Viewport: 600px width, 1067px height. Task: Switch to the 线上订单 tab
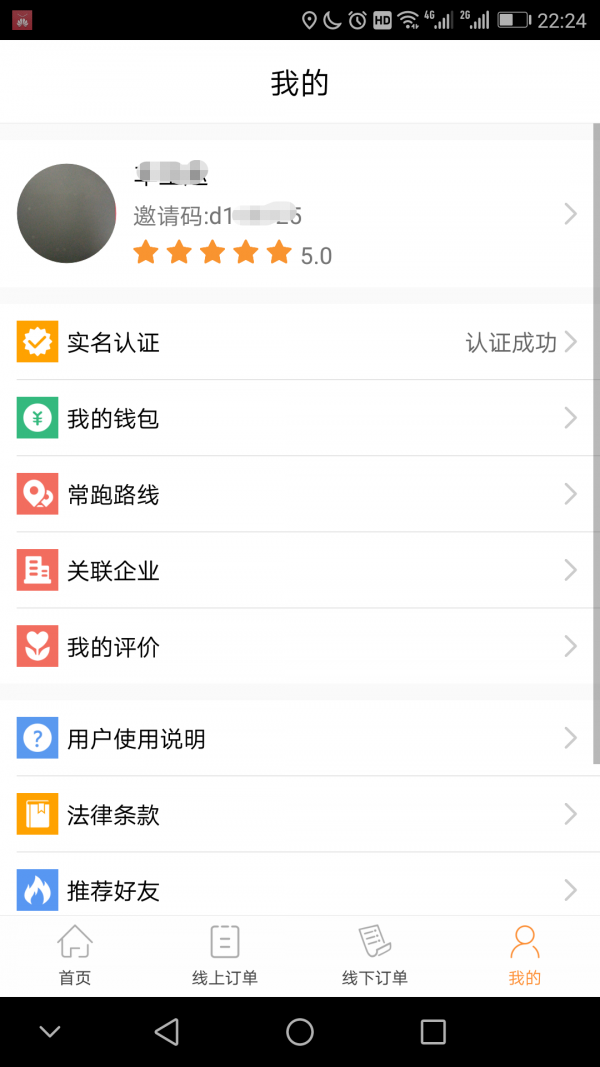click(225, 955)
